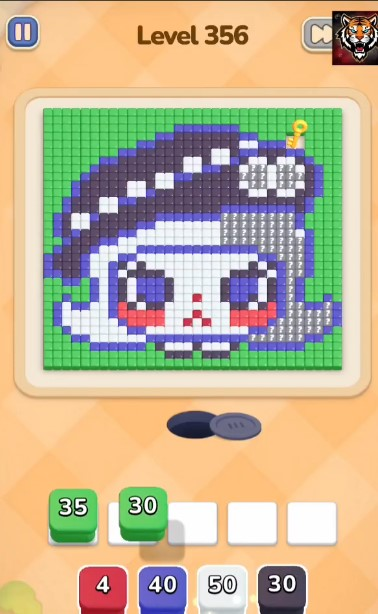
Task: Tap the fast-forward skip button
Action: tap(318, 34)
